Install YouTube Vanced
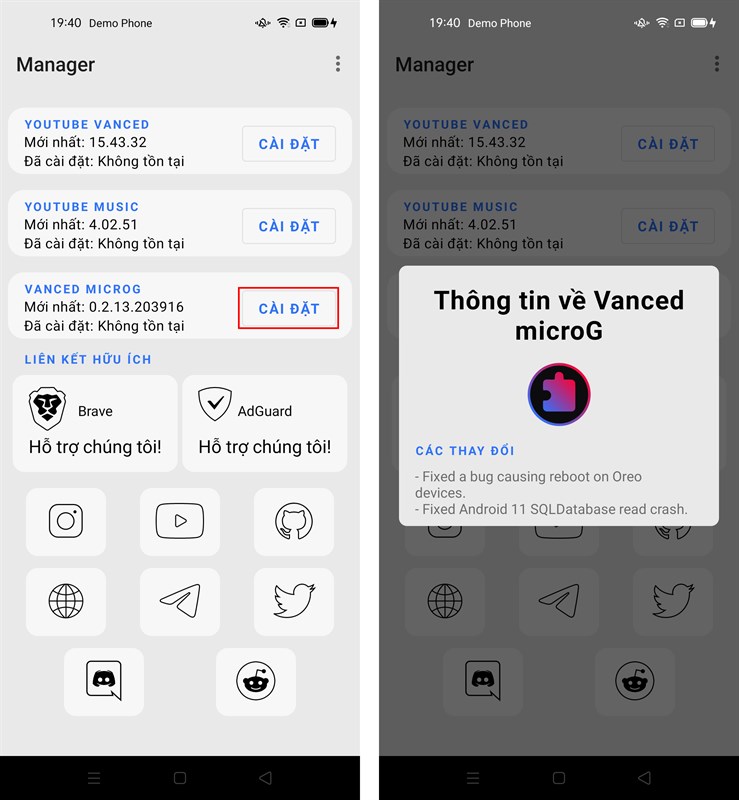 click(288, 144)
